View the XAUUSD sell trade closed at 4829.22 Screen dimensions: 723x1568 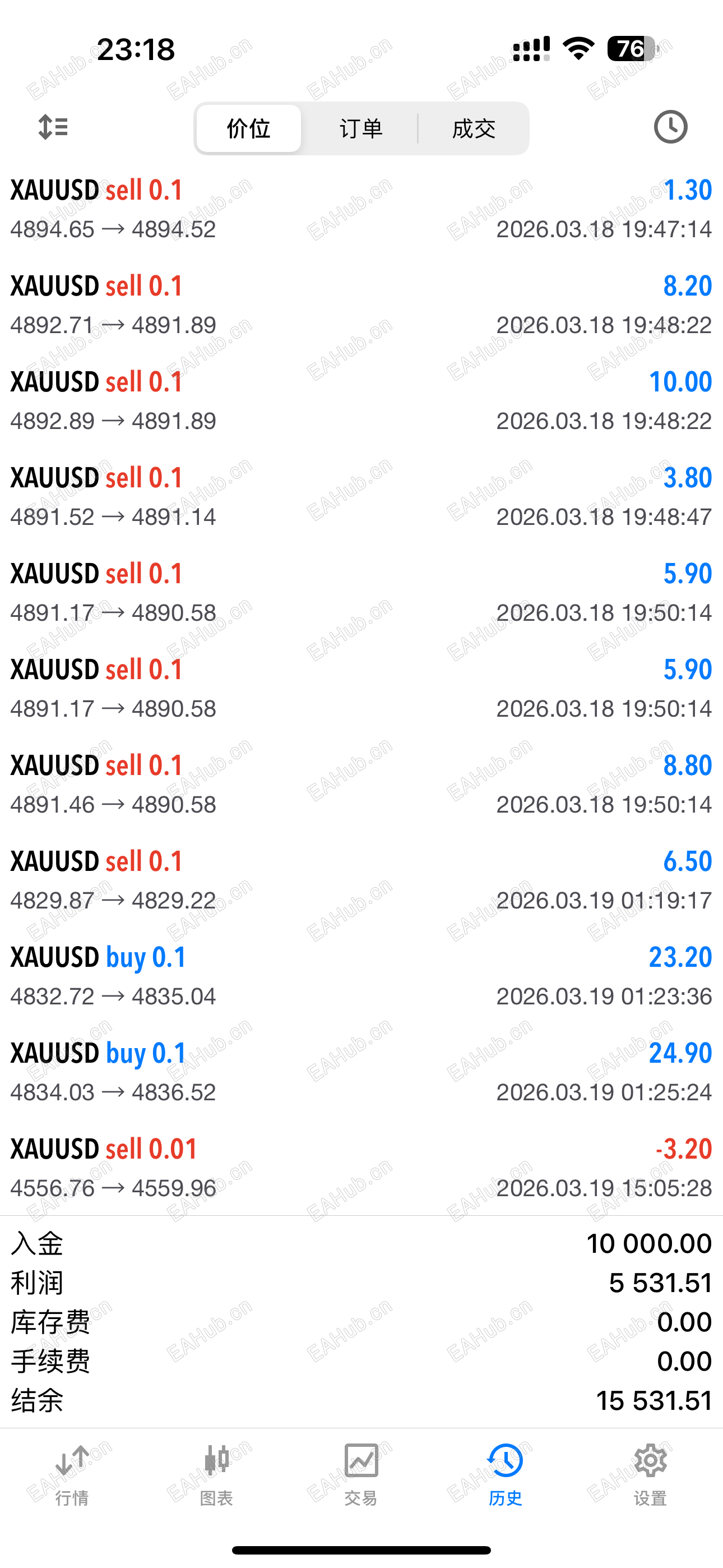[x=361, y=880]
